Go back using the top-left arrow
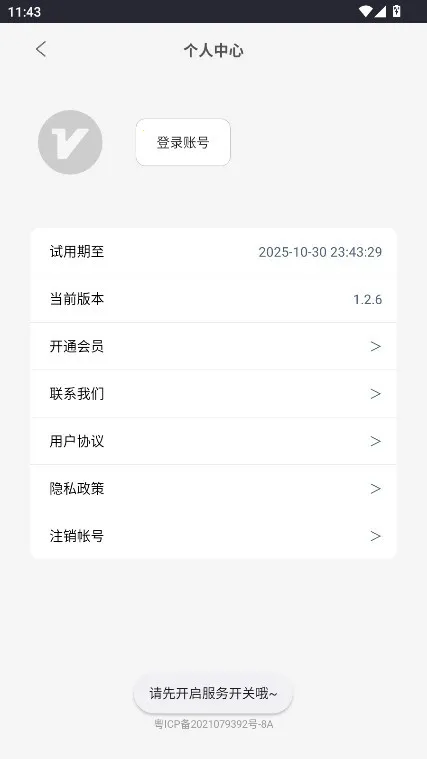The height and width of the screenshot is (759, 427). 41,49
